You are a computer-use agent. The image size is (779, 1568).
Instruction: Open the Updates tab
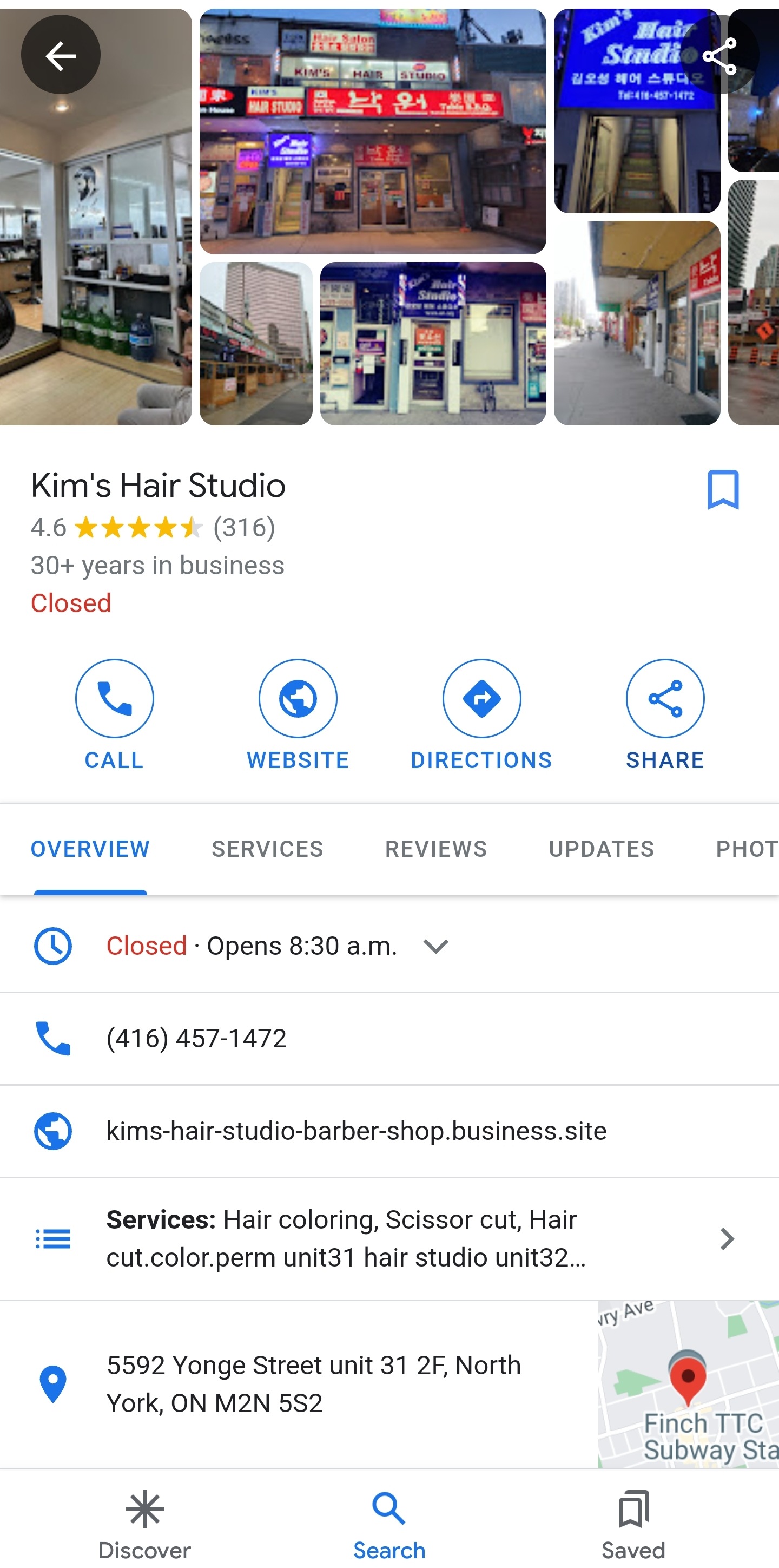602,849
